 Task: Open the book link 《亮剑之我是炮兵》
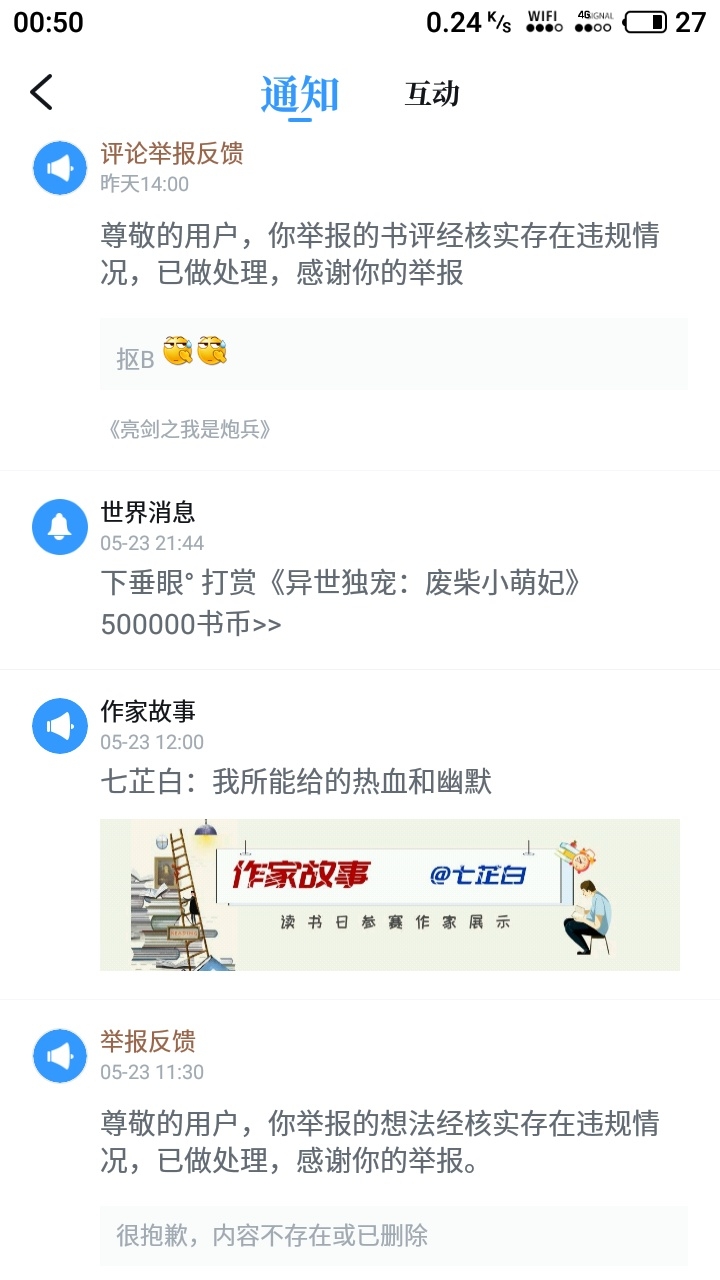pyautogui.click(x=189, y=430)
